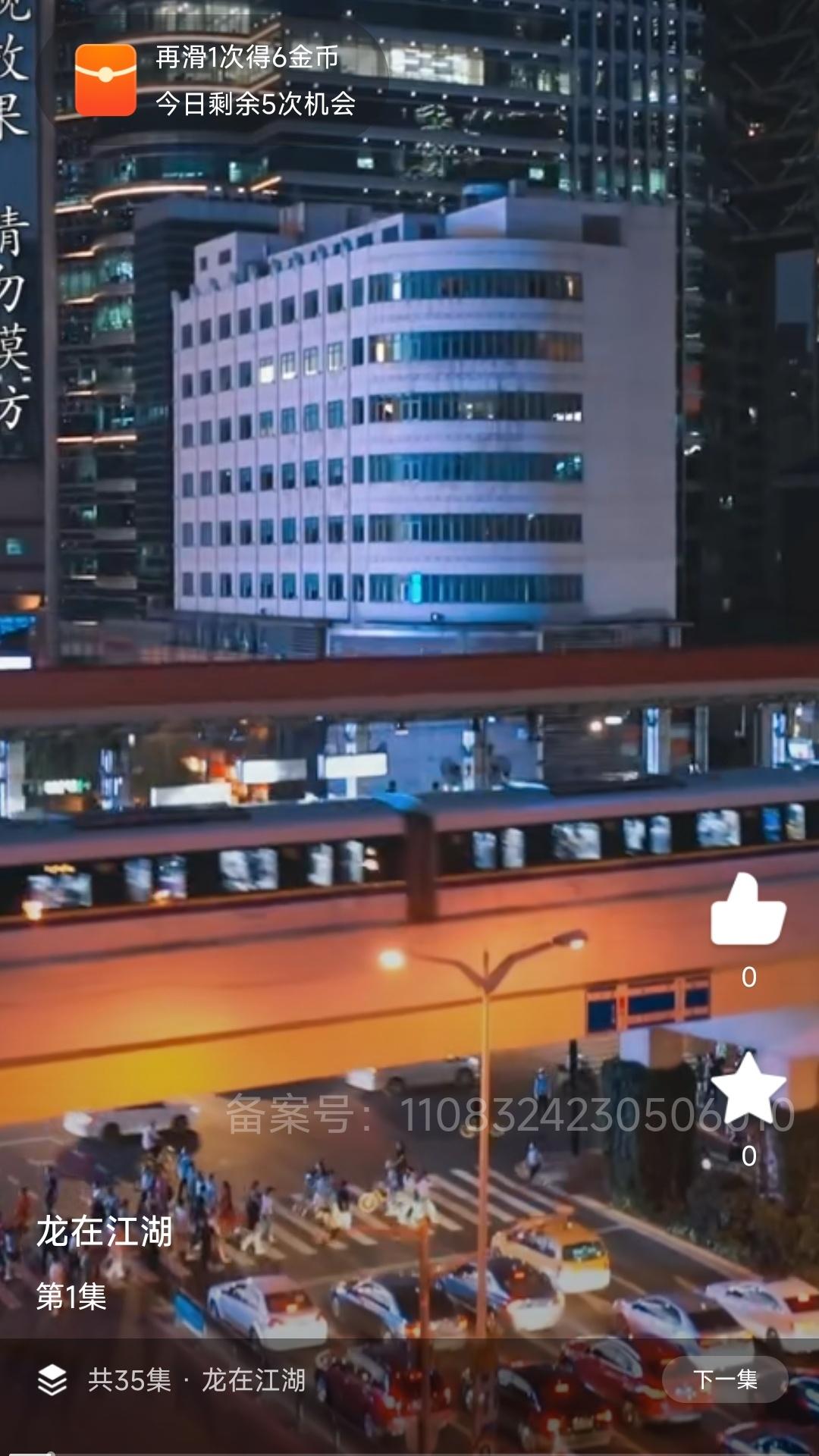Tap the like icon above the count 0
Viewport: 819px width, 1456px height.
[747, 914]
